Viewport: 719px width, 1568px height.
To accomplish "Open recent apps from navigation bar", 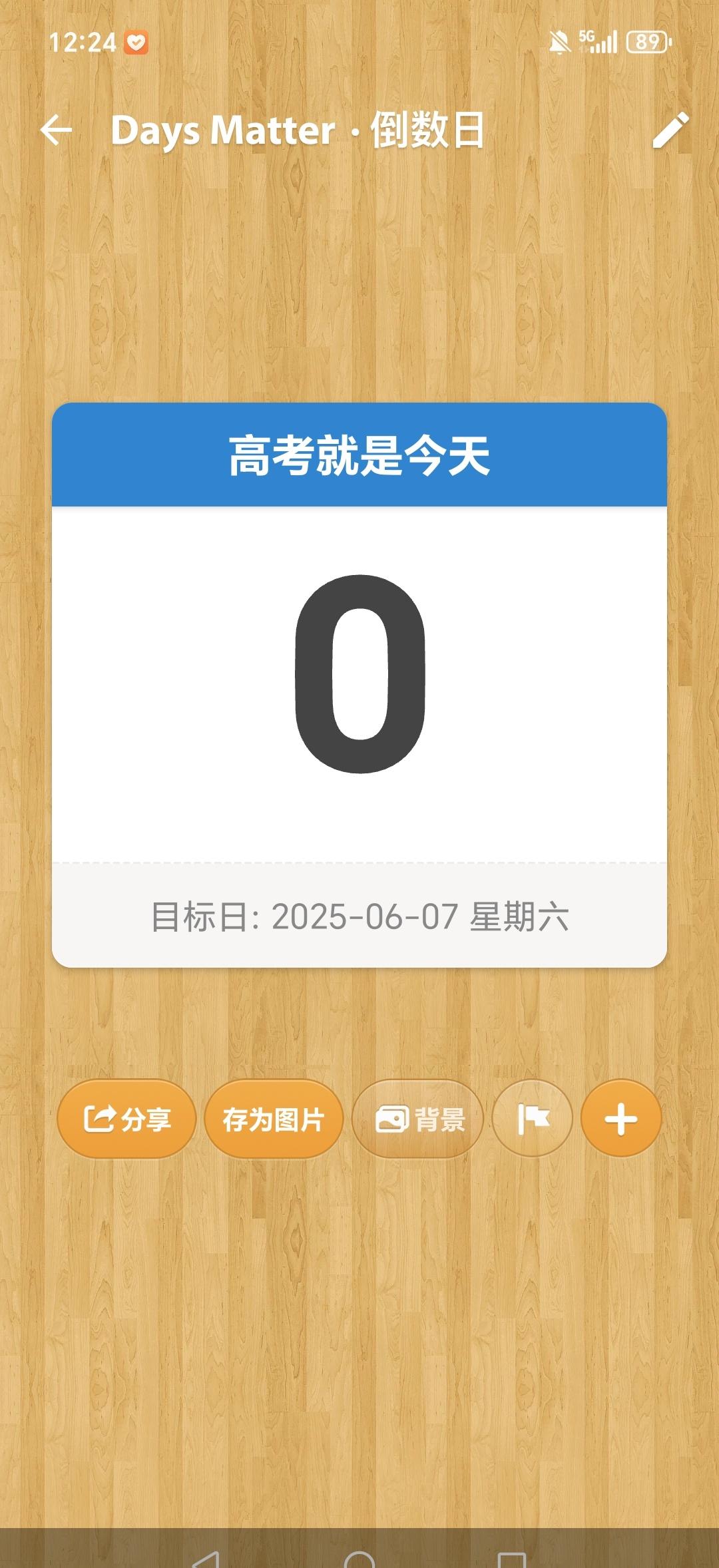I will click(512, 1559).
